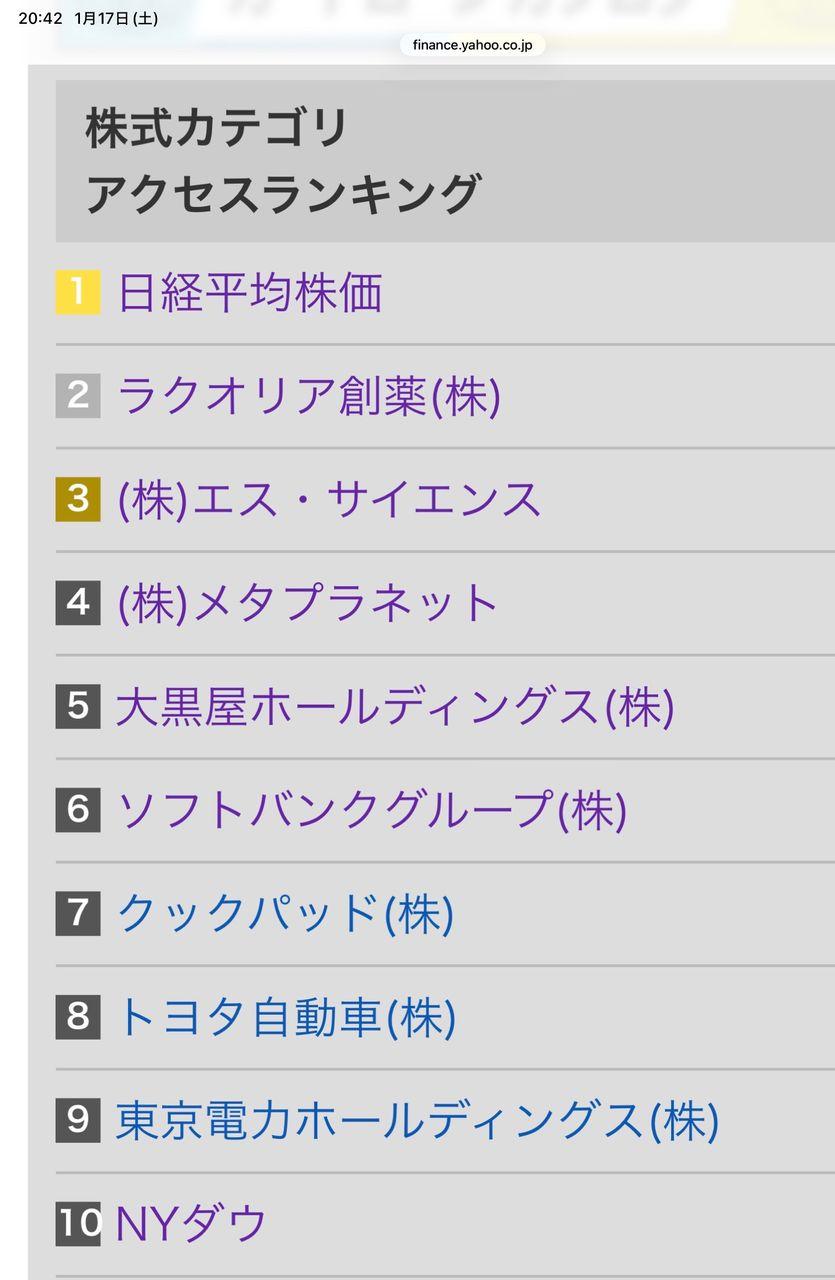Open ソフトバンクグループ(株) link

372,810
